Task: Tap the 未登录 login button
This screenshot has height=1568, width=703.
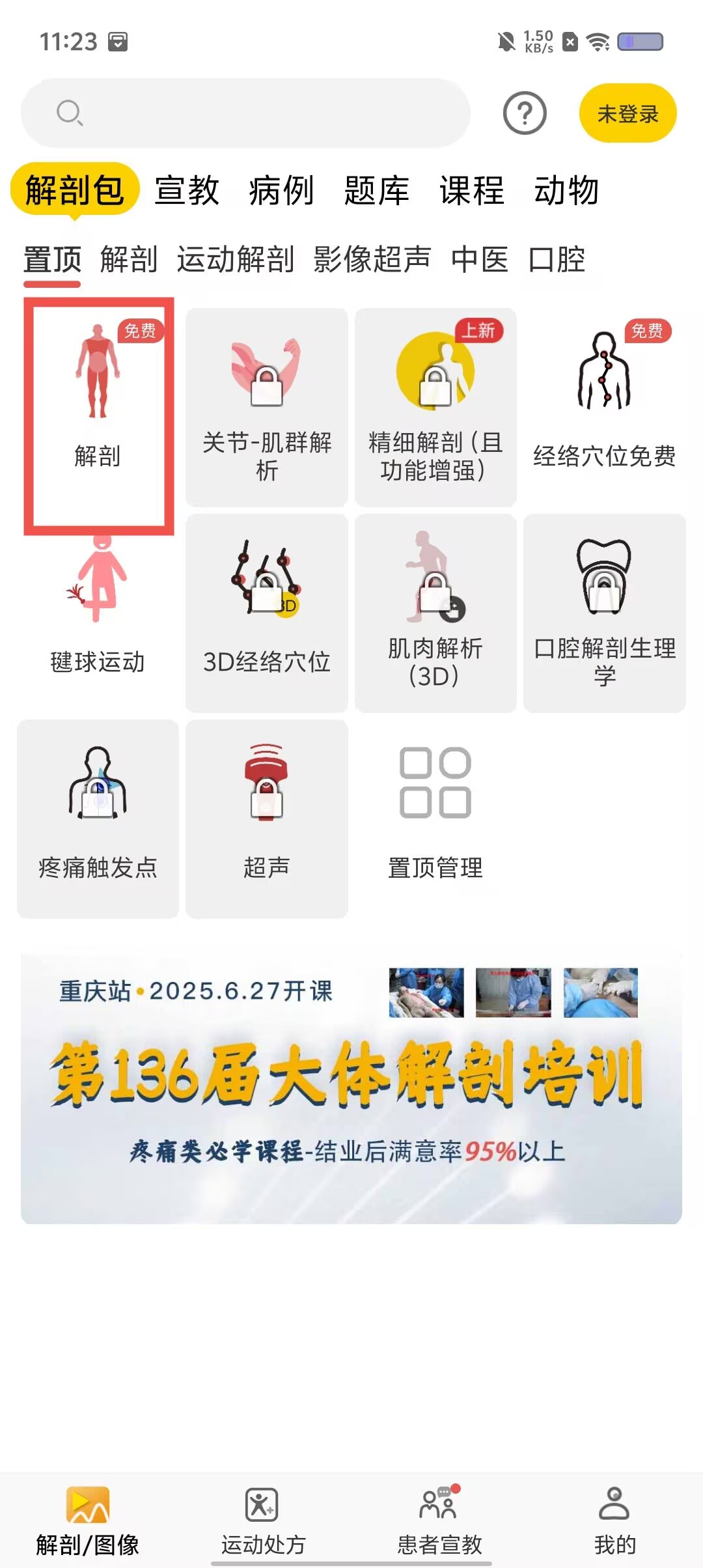Action: 627,113
